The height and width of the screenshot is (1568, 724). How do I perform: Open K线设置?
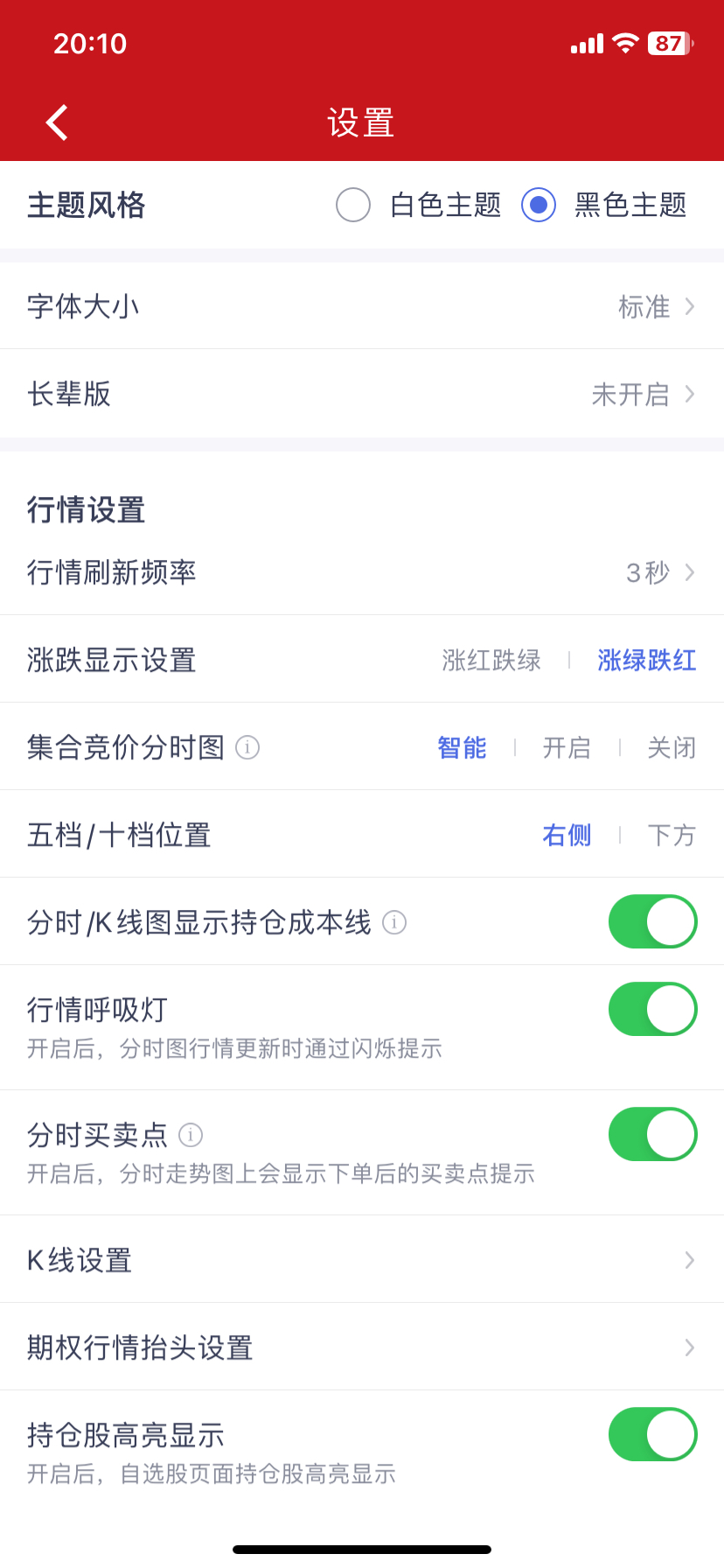pos(362,1260)
